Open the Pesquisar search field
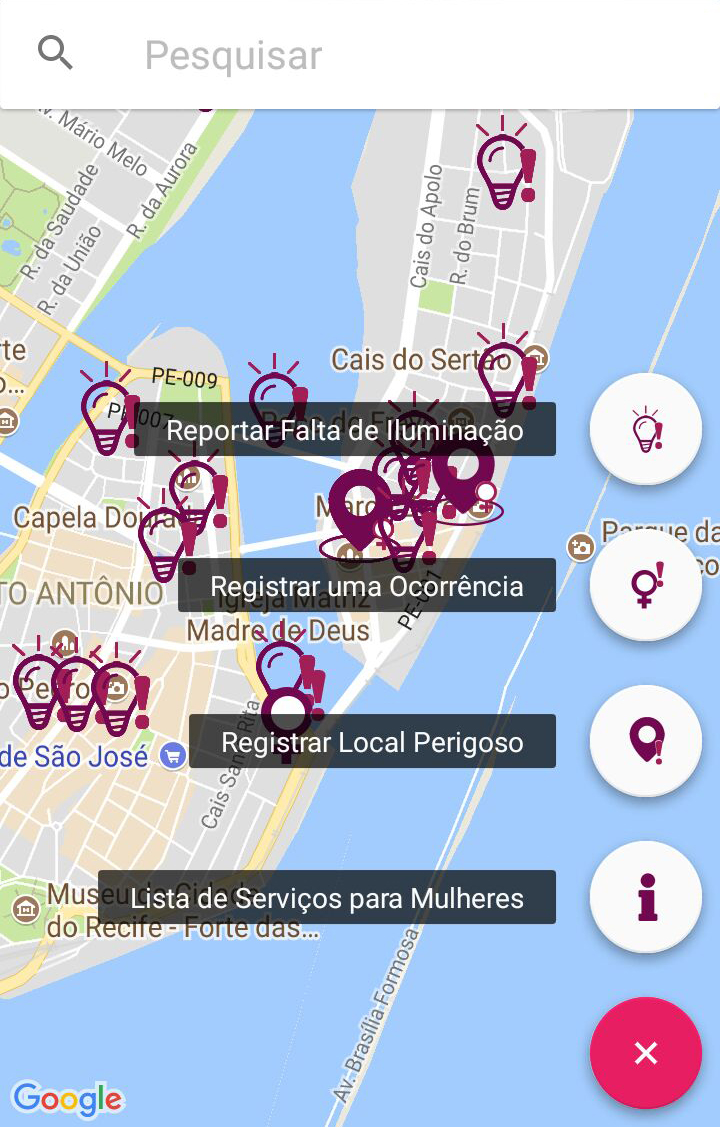The image size is (720, 1127). [400, 55]
